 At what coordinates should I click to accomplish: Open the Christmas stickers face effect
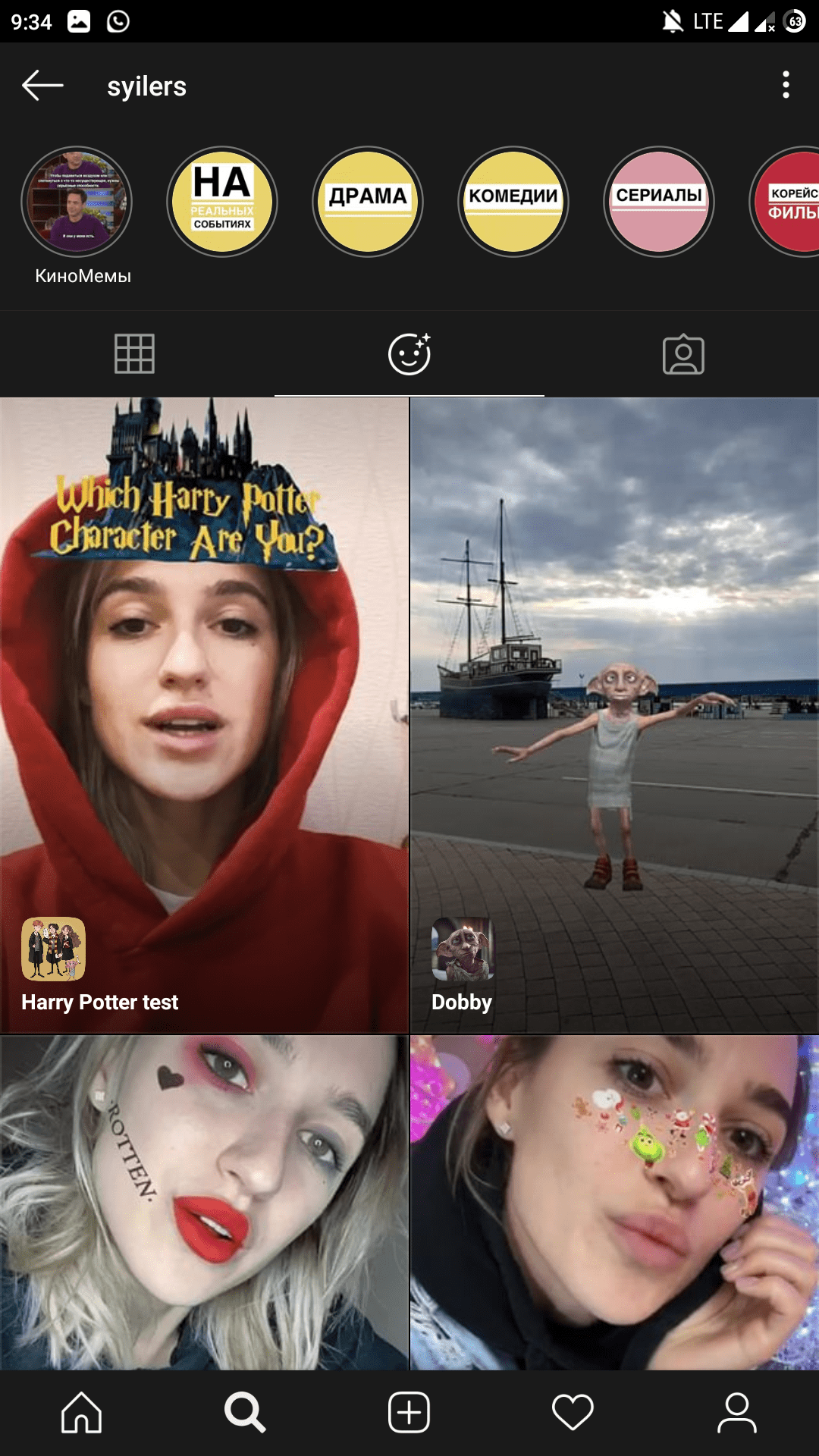[615, 1203]
